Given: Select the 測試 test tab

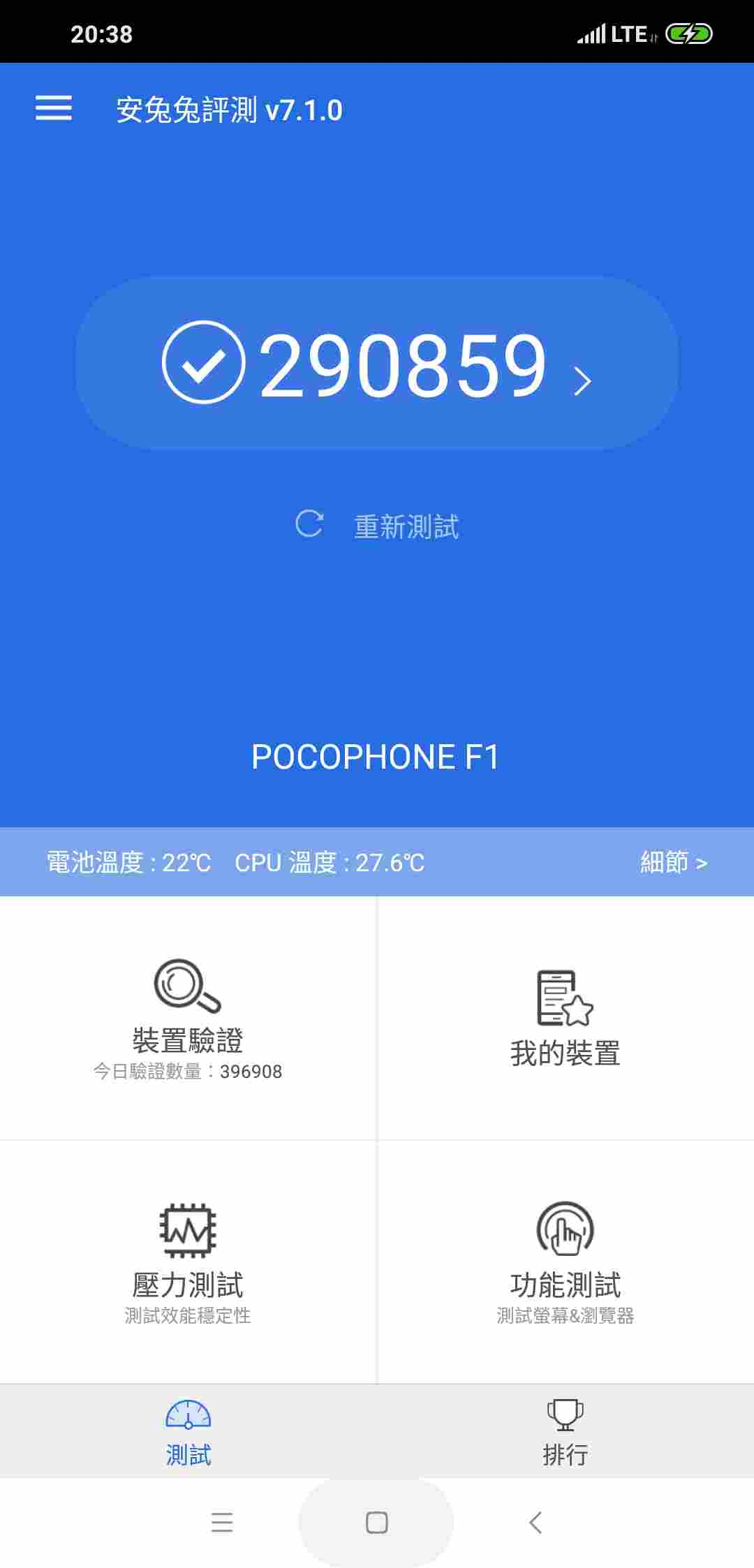Looking at the screenshot, I should point(188,1433).
